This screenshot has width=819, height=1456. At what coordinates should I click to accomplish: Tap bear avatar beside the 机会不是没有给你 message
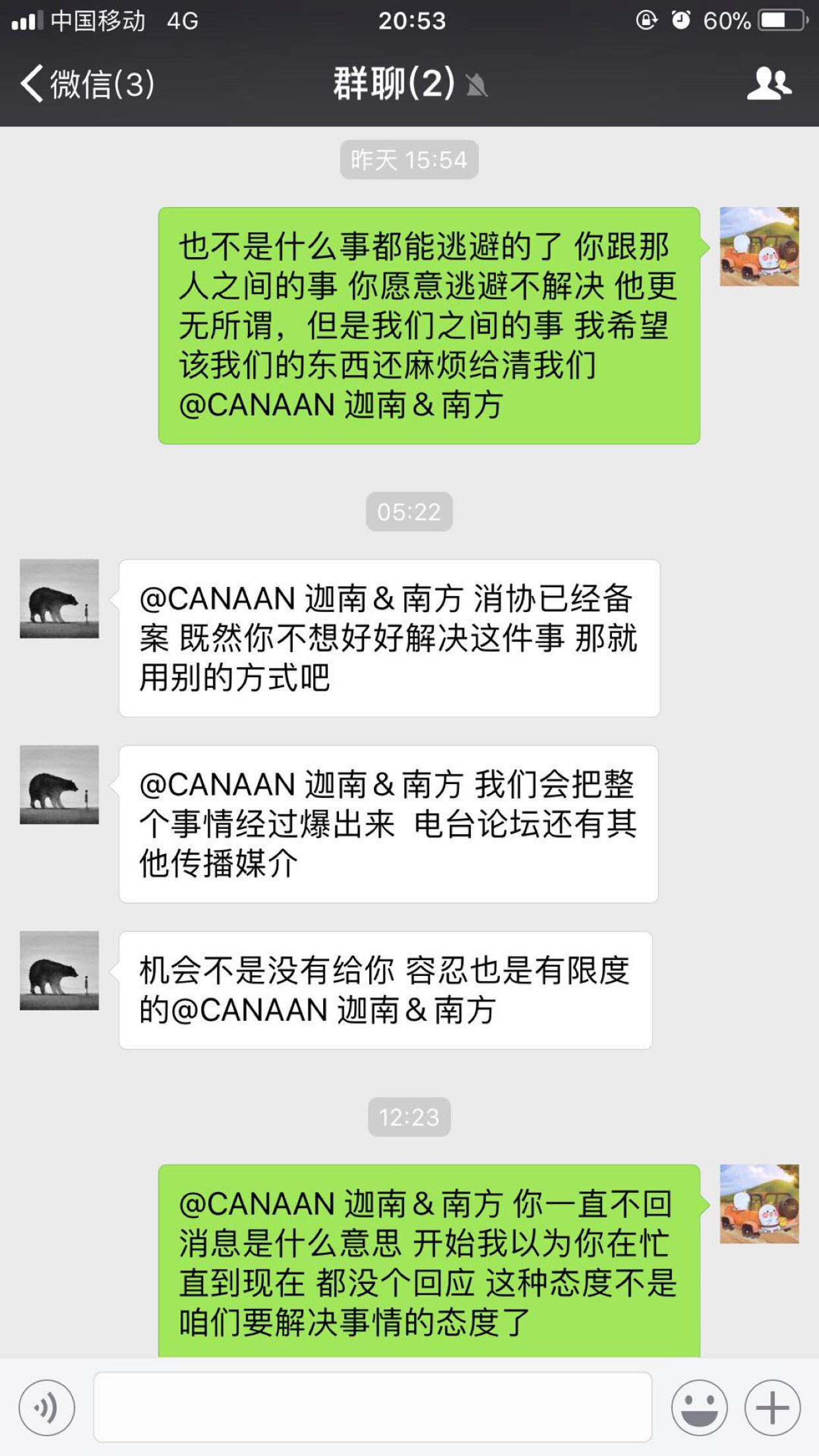[x=59, y=971]
